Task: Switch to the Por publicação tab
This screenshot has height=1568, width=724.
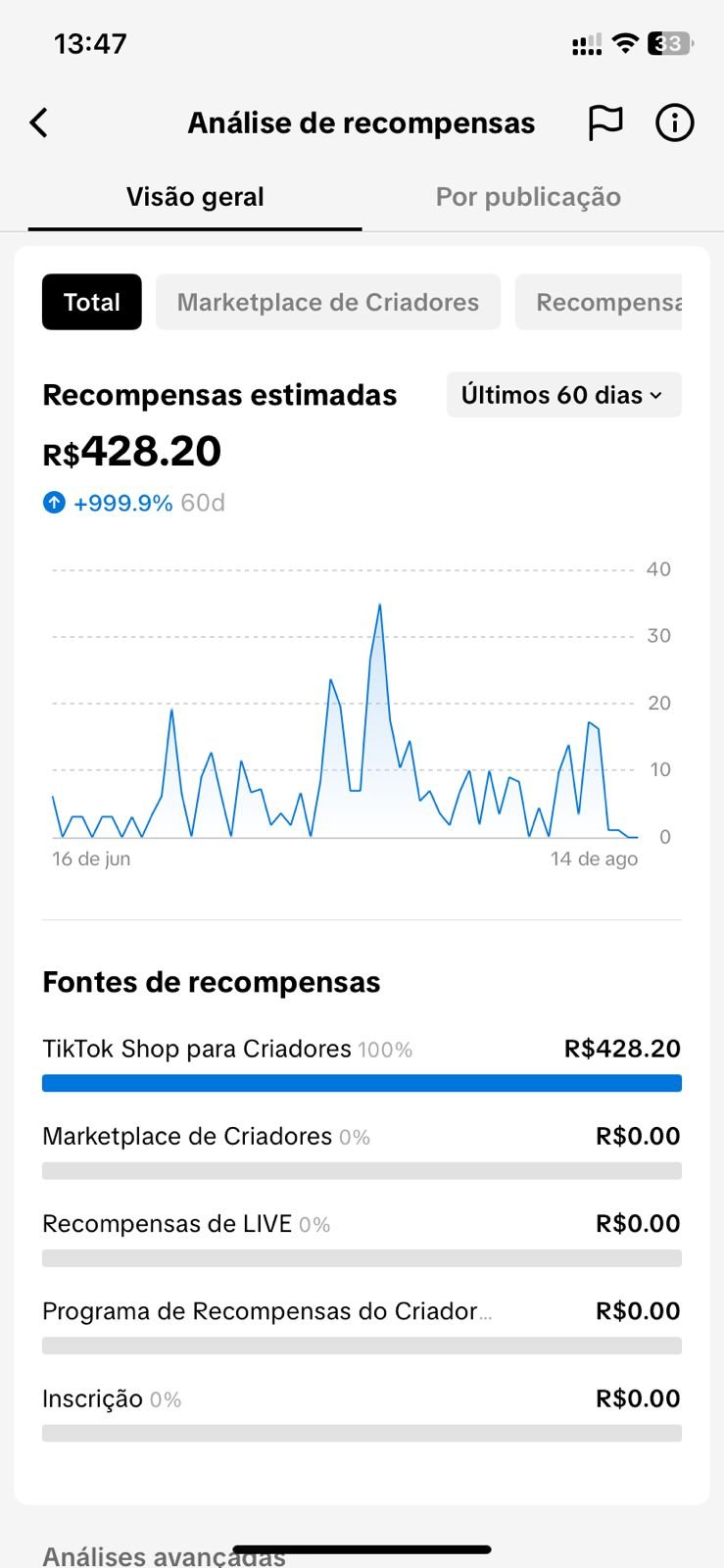Action: 528,197
